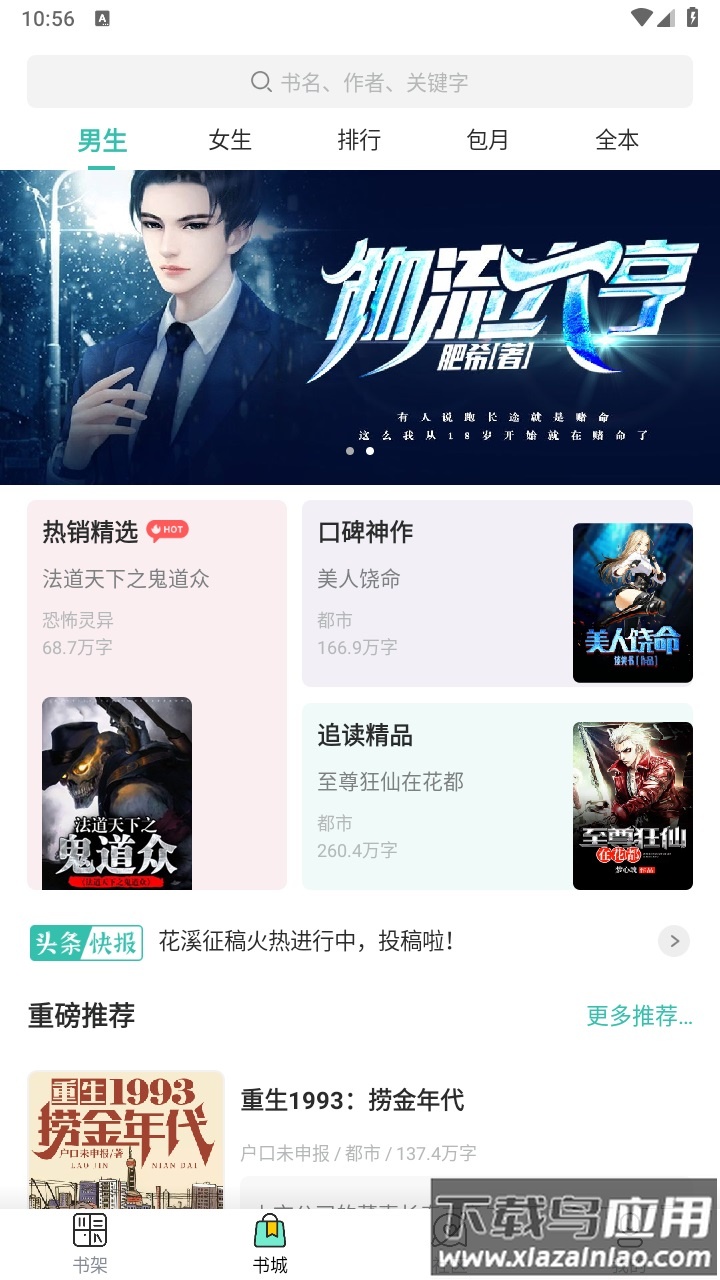Tap the 法道天下之鬼道众 book cover

coord(116,791)
